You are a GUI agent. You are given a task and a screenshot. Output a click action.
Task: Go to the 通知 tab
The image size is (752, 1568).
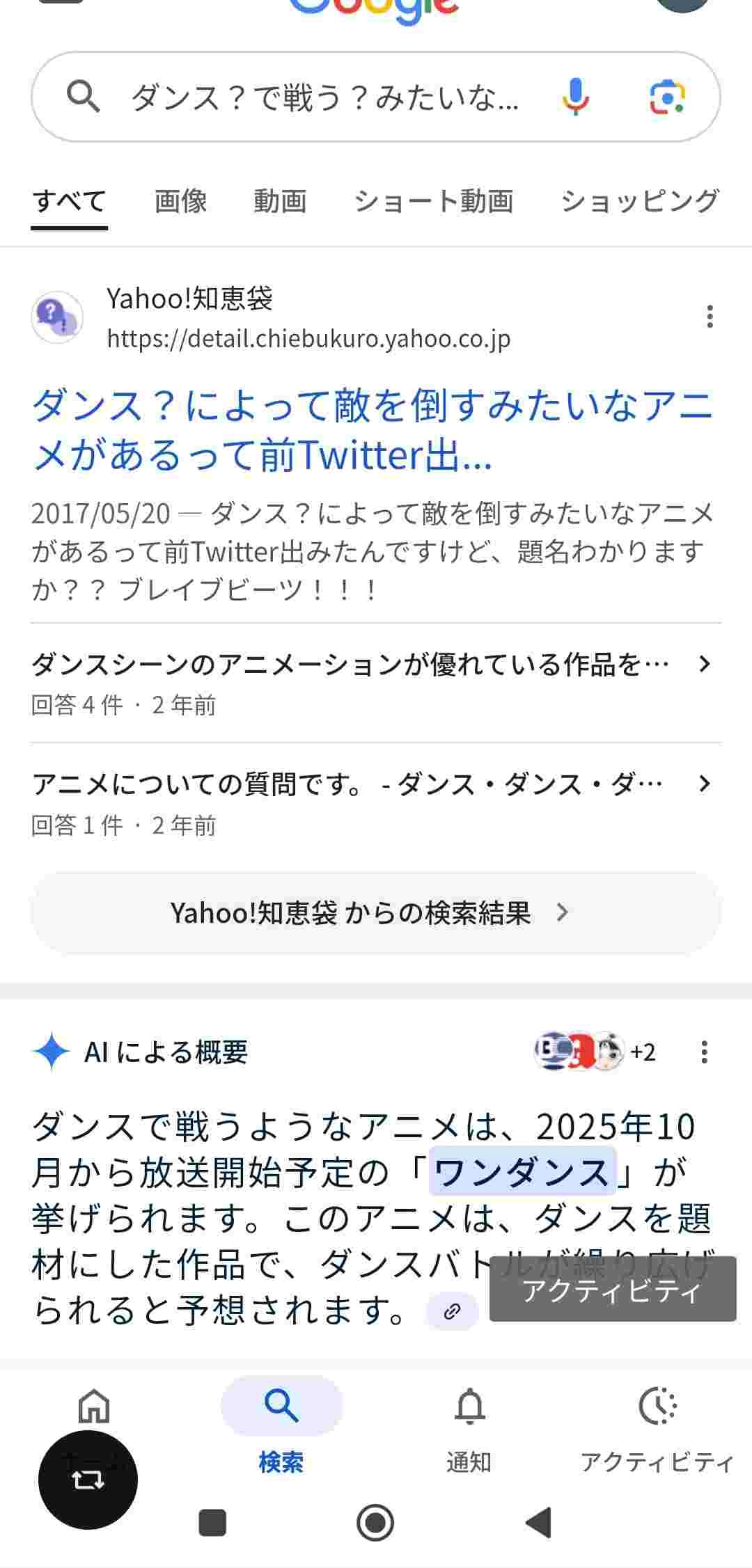click(469, 1428)
